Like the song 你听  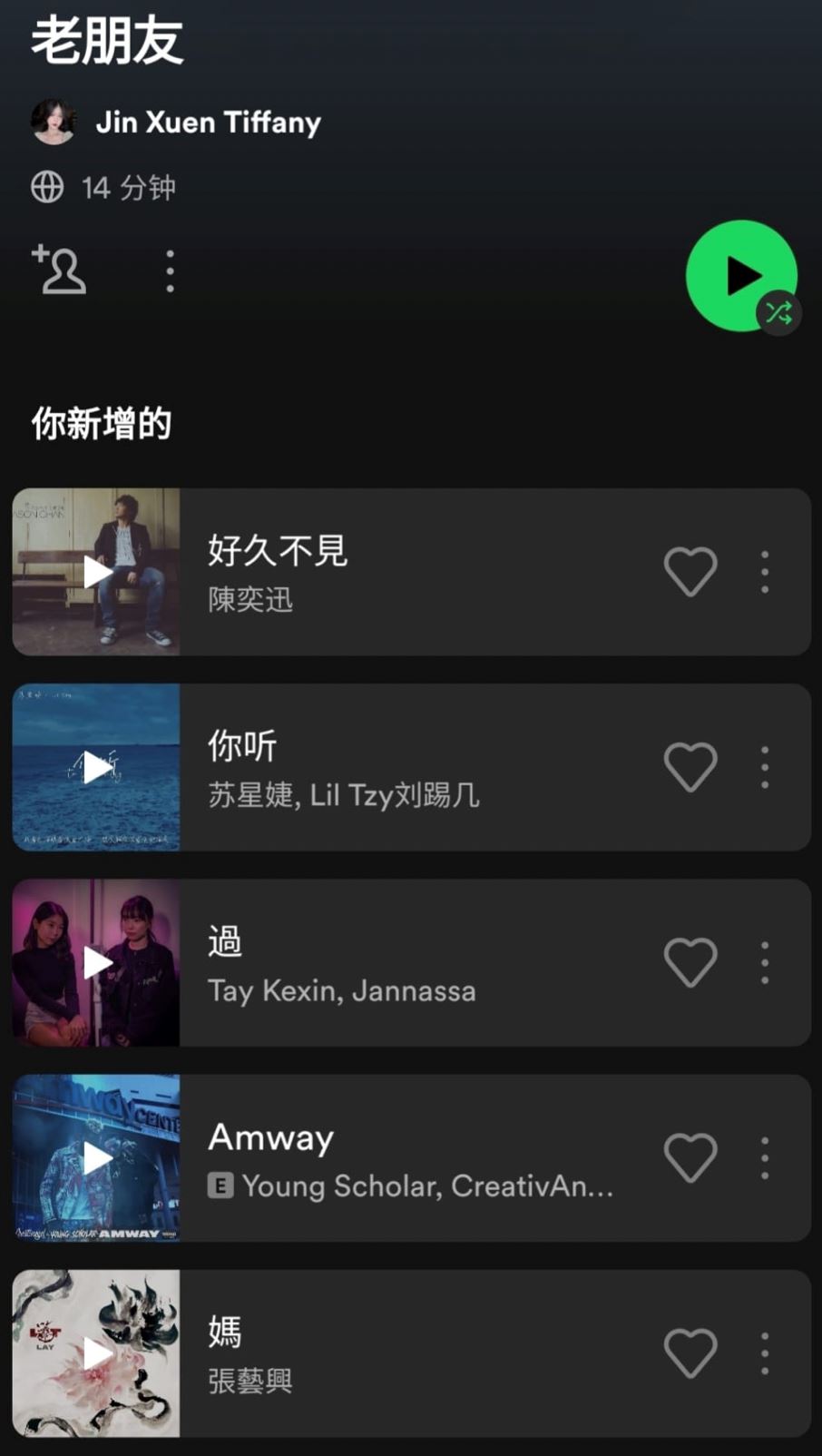690,767
